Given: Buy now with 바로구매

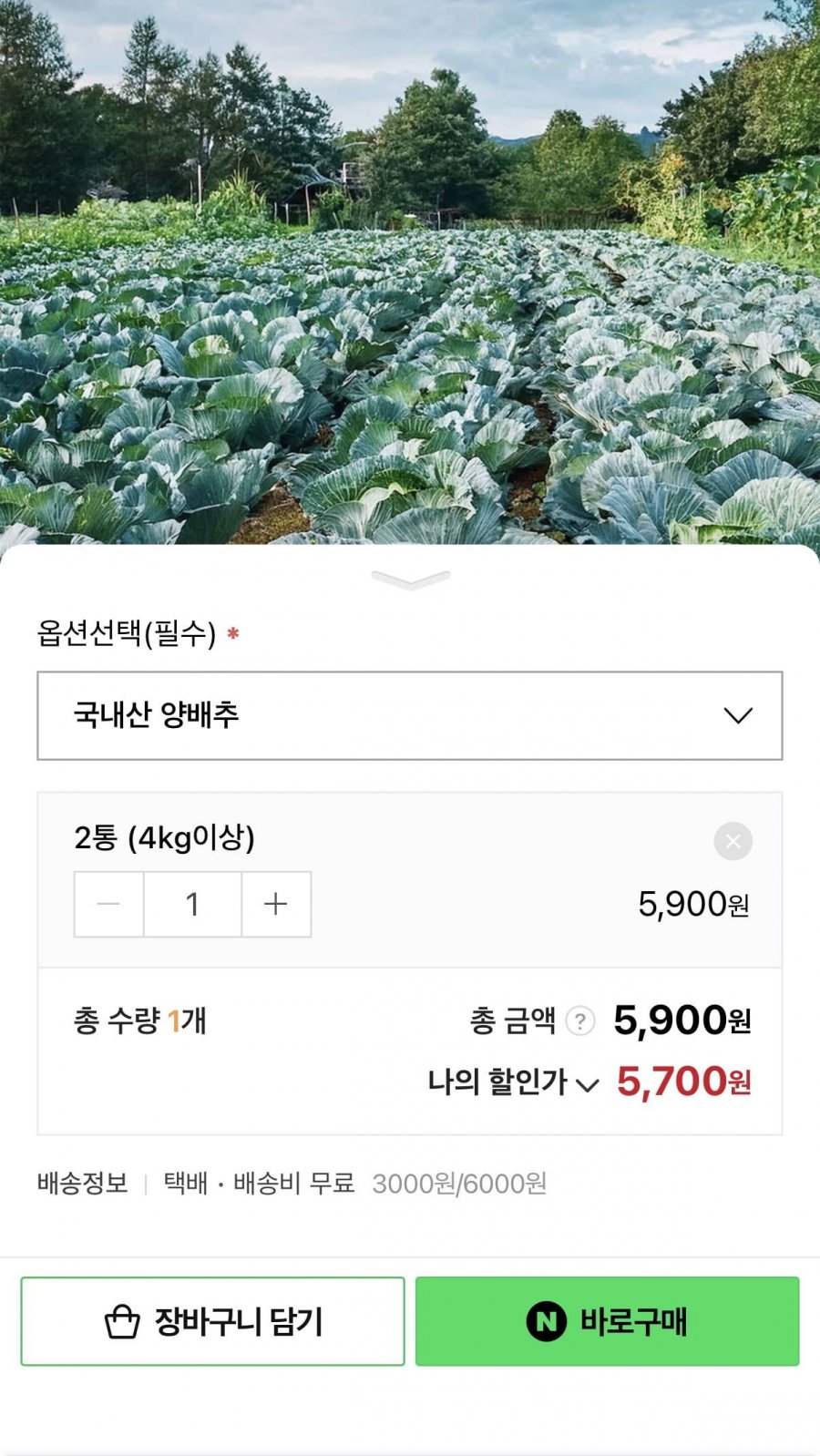Looking at the screenshot, I should tap(607, 1321).
